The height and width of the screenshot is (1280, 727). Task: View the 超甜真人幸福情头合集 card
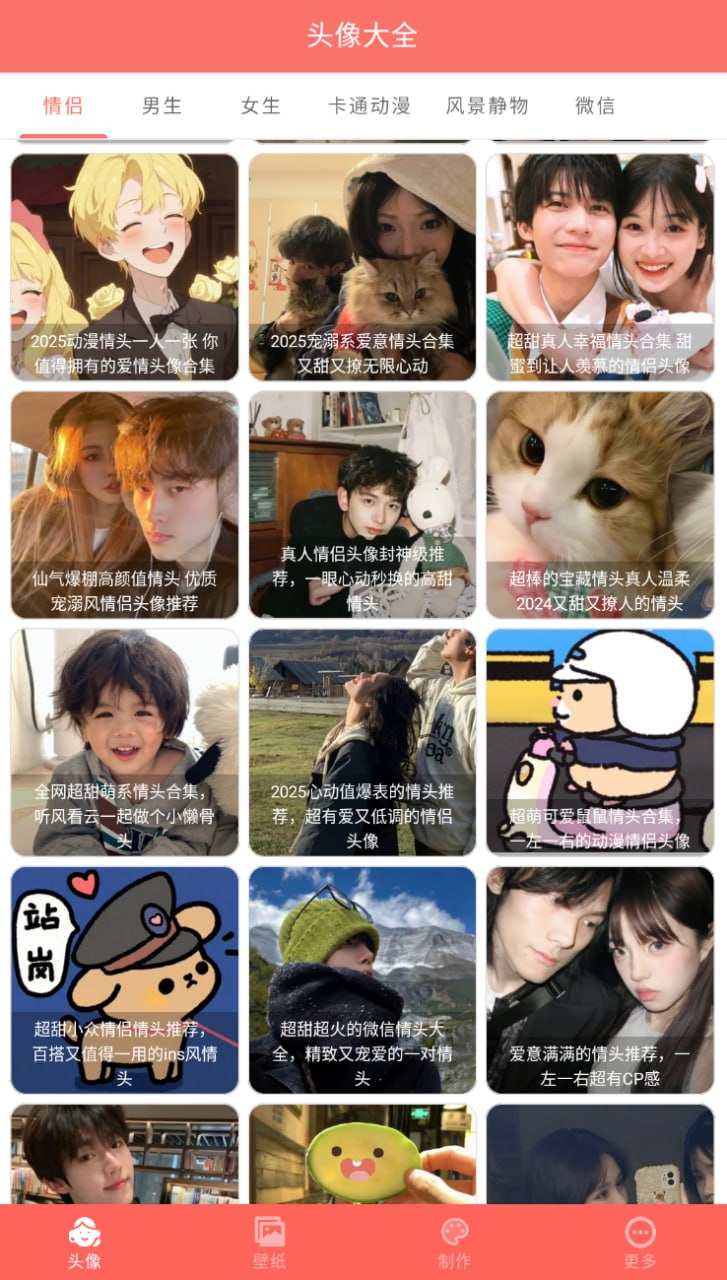pyautogui.click(x=600, y=267)
